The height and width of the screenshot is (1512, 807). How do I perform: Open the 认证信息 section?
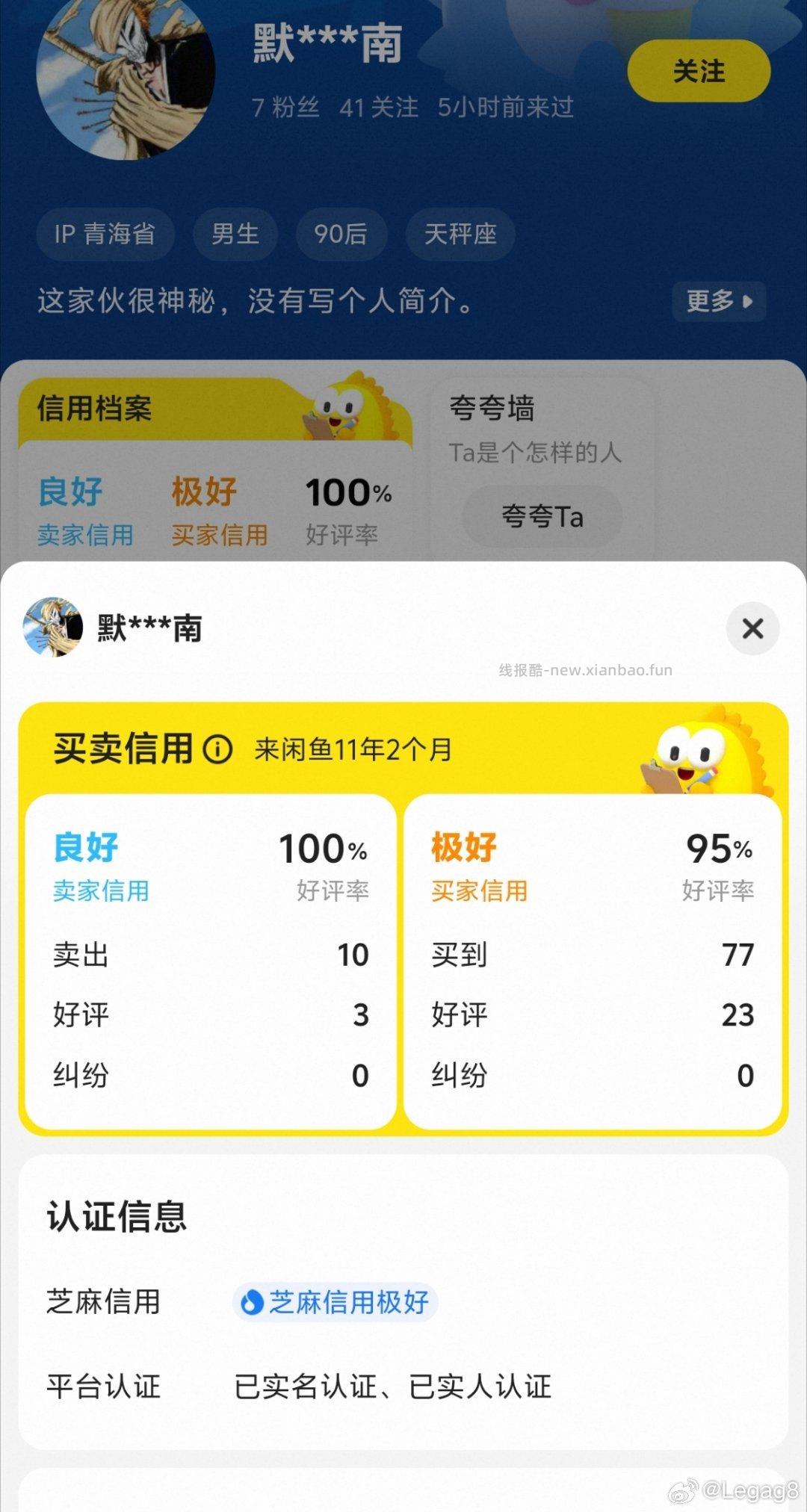click(115, 1214)
